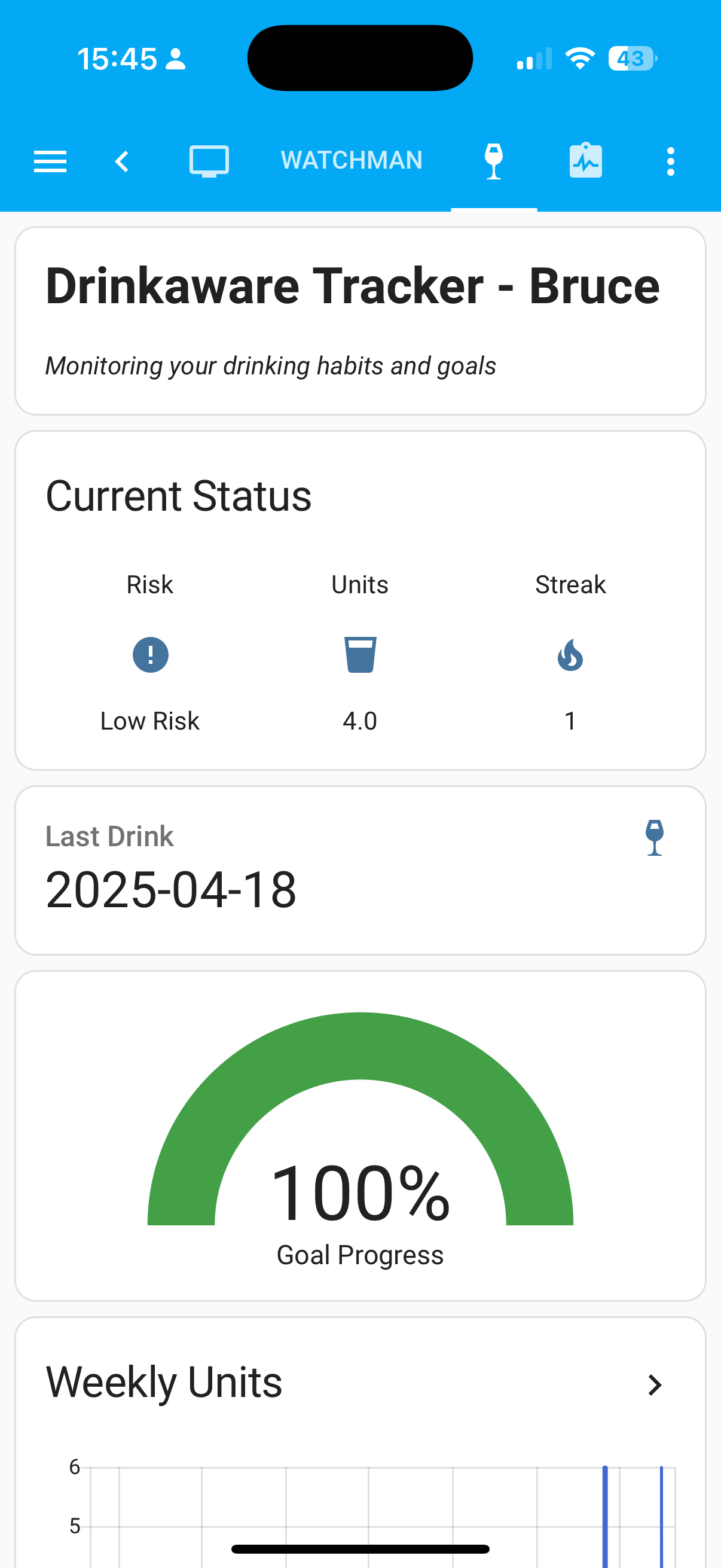Tap the Wi-Fi indicator in the status bar
The height and width of the screenshot is (1568, 721).
click(x=579, y=58)
